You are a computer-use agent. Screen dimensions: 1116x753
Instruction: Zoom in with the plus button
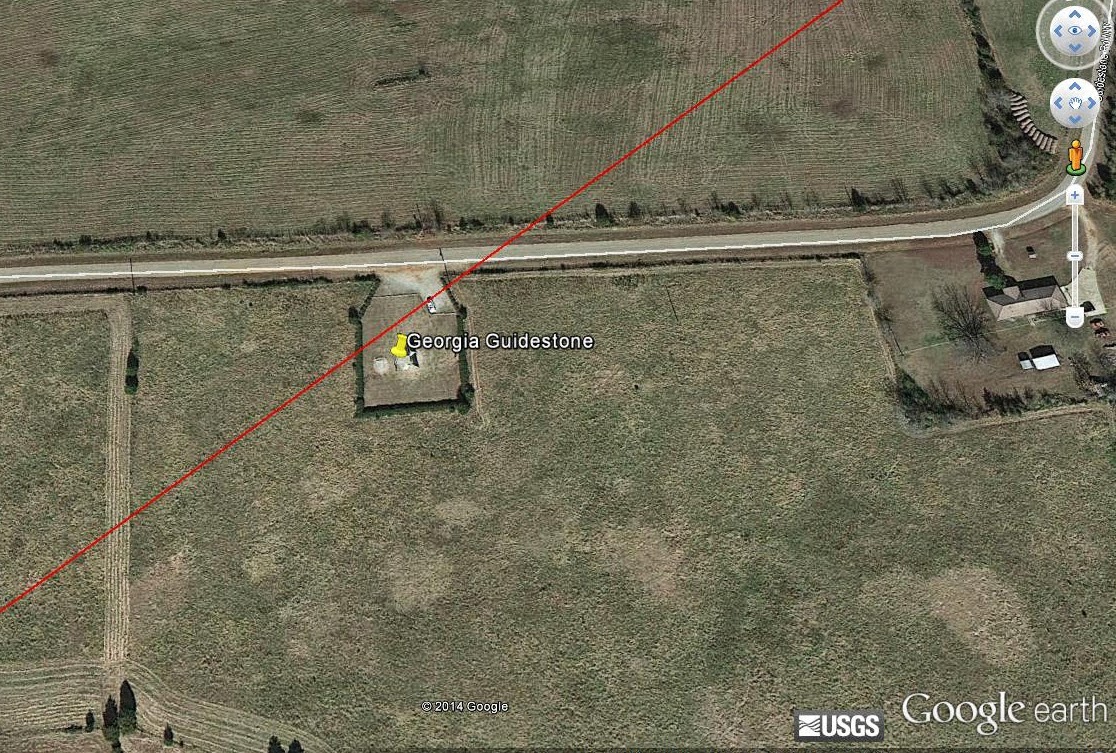pos(1074,196)
